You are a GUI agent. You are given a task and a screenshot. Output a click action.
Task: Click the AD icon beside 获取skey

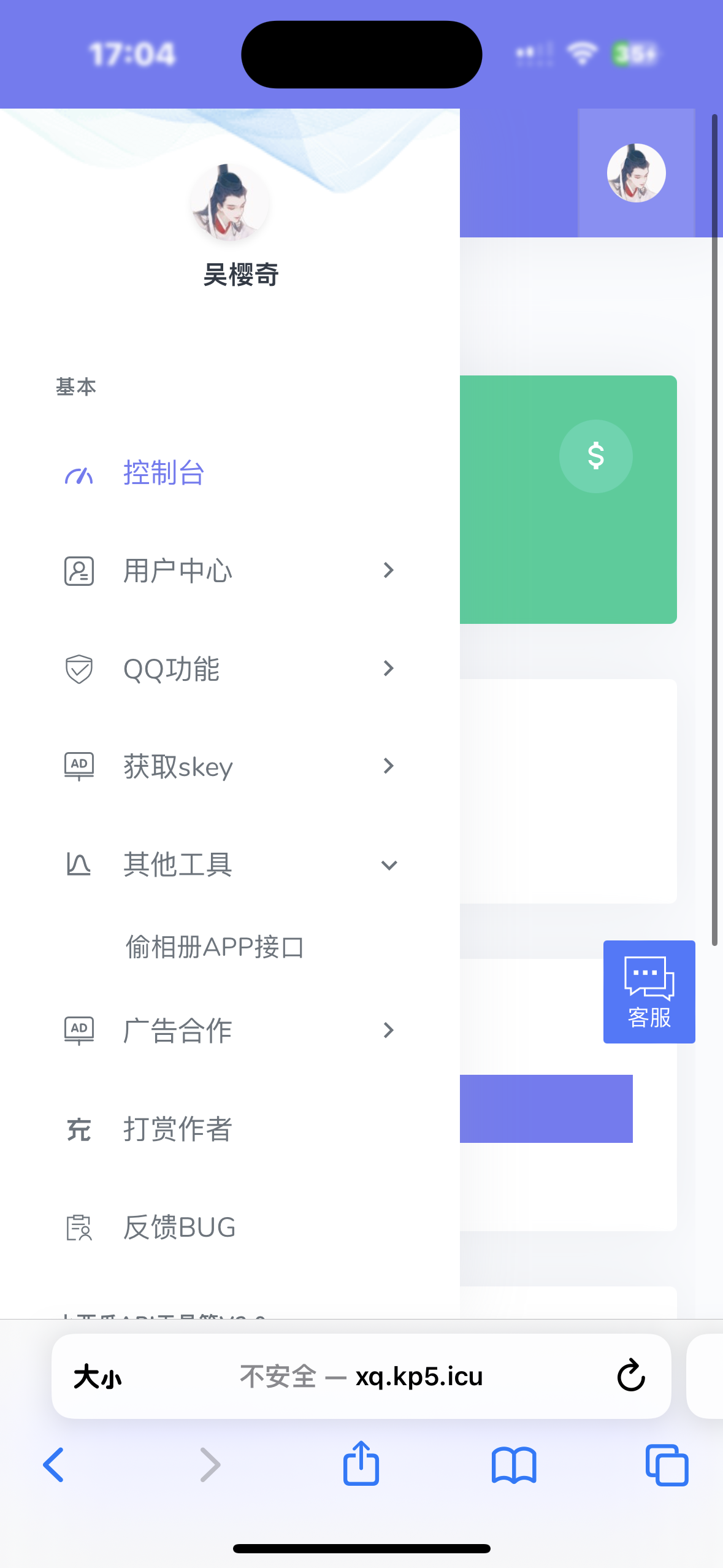(78, 766)
